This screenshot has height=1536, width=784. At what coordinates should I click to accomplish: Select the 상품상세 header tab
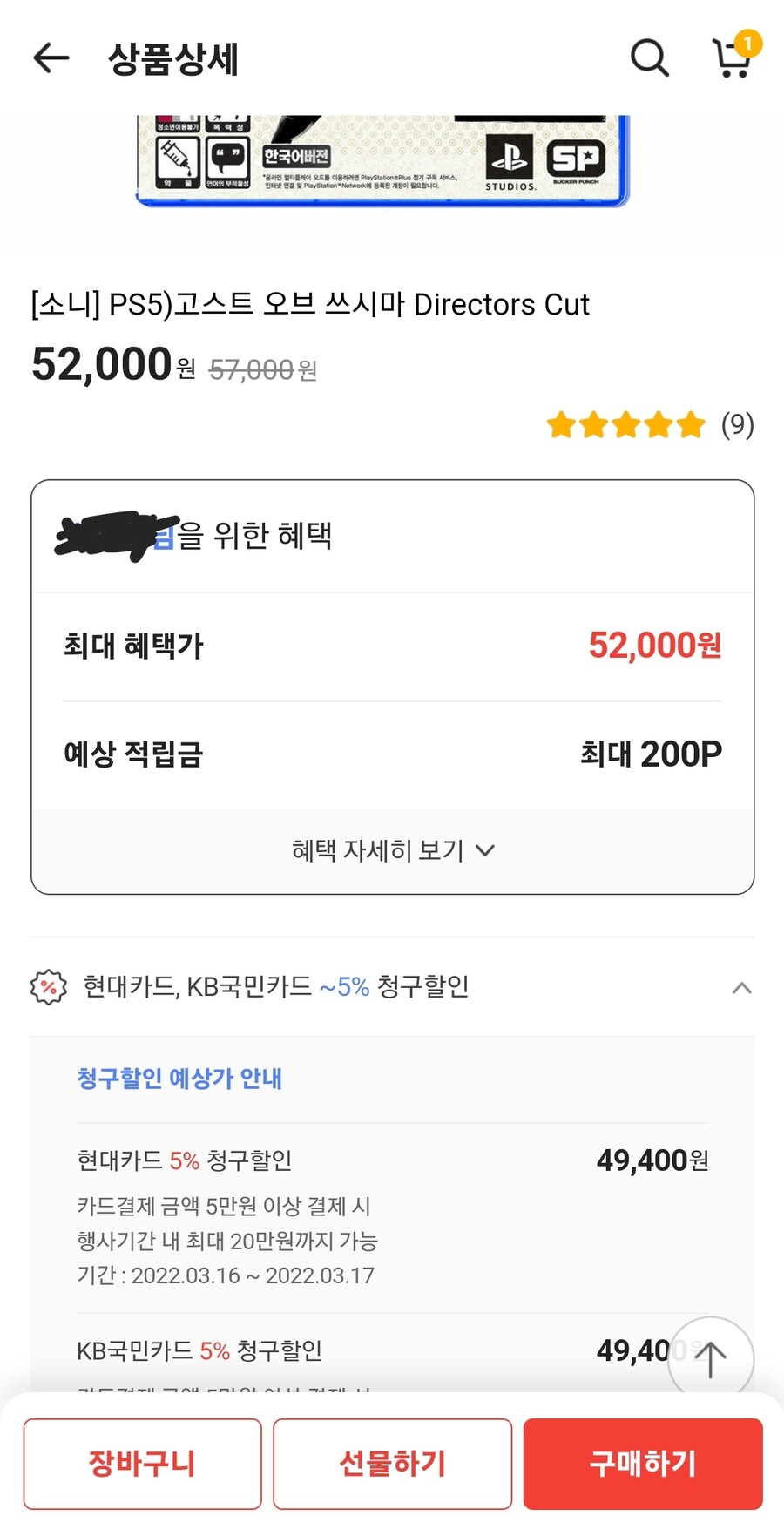[171, 58]
